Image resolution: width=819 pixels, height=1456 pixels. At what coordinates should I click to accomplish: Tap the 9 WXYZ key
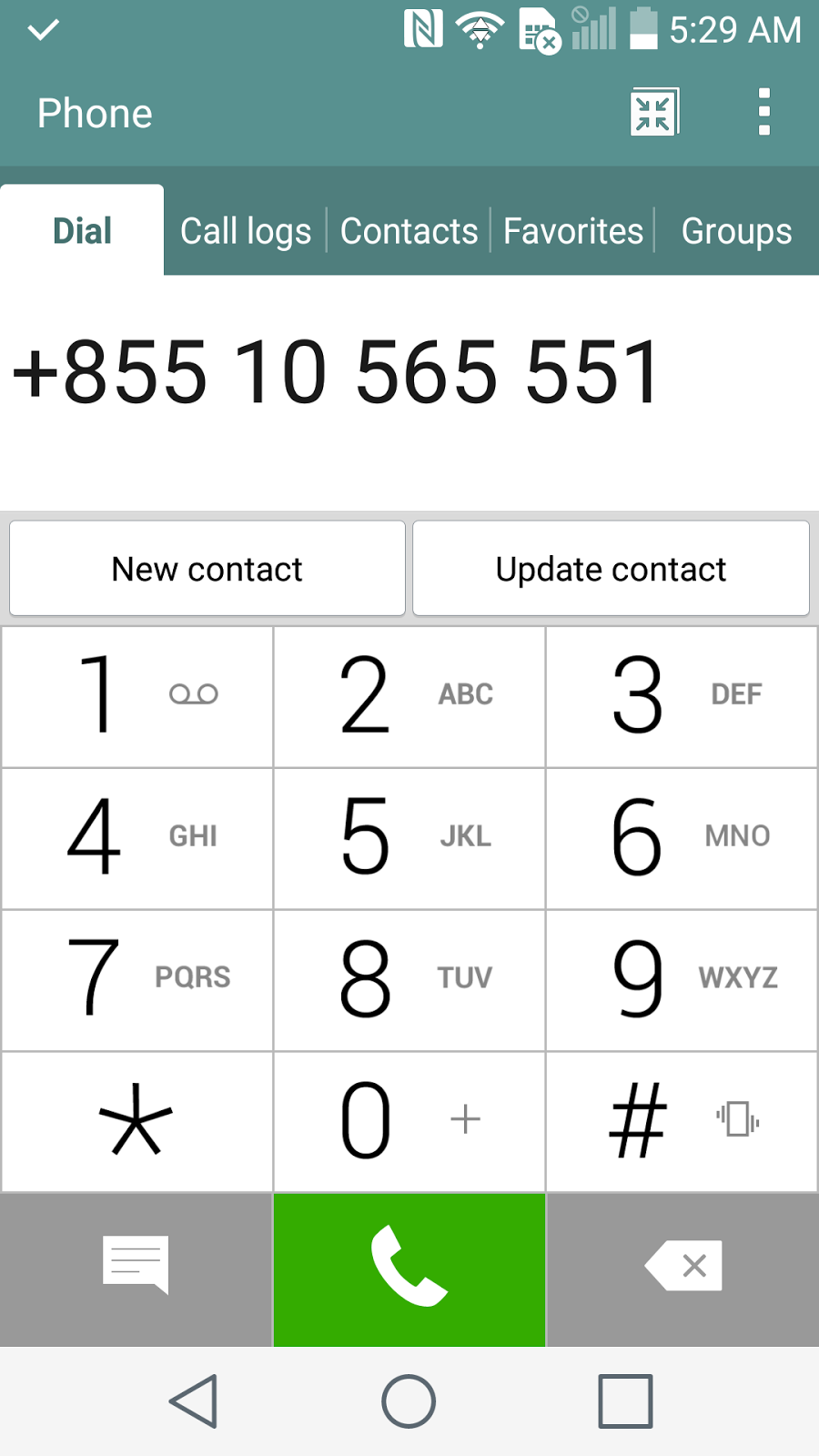pyautogui.click(x=682, y=979)
